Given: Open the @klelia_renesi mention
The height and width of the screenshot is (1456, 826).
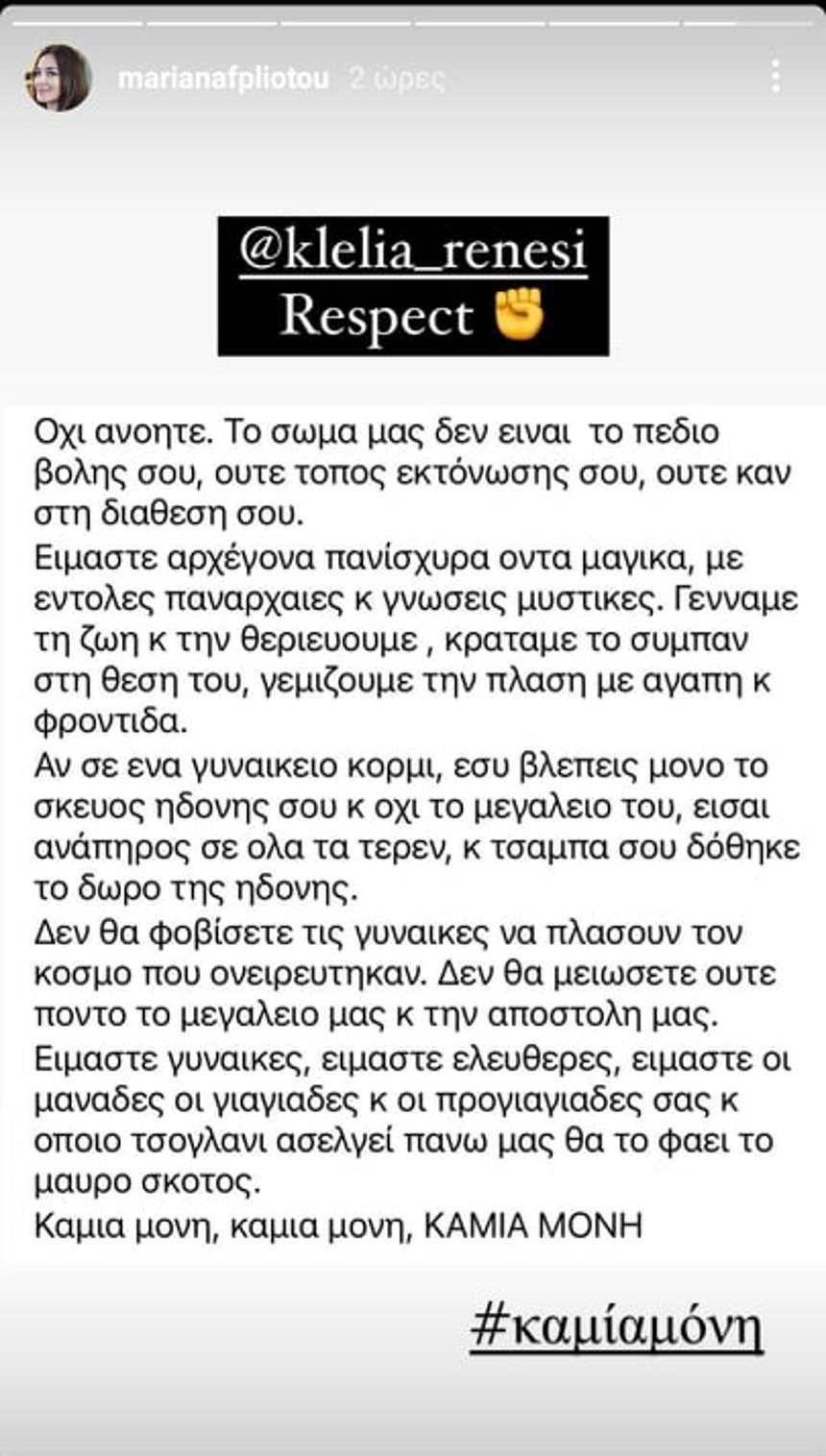Looking at the screenshot, I should coord(413,252).
